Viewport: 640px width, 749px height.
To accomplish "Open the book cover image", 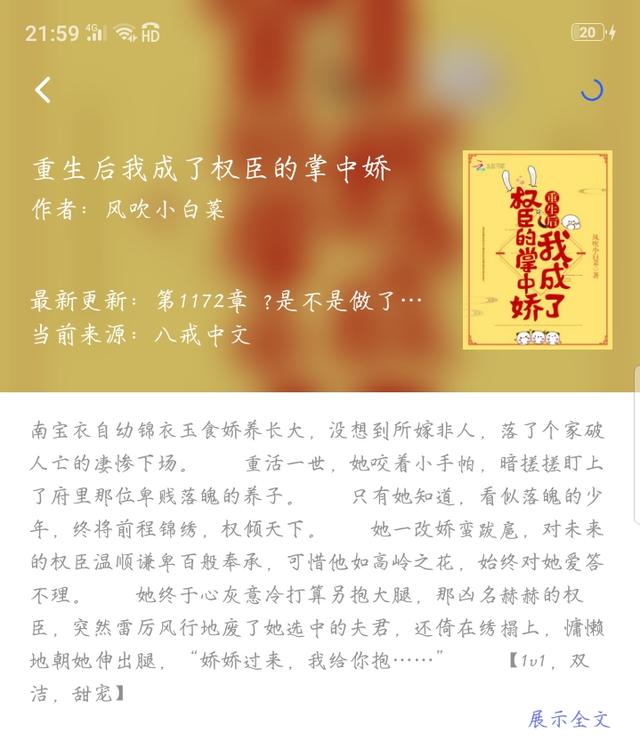I will point(537,250).
